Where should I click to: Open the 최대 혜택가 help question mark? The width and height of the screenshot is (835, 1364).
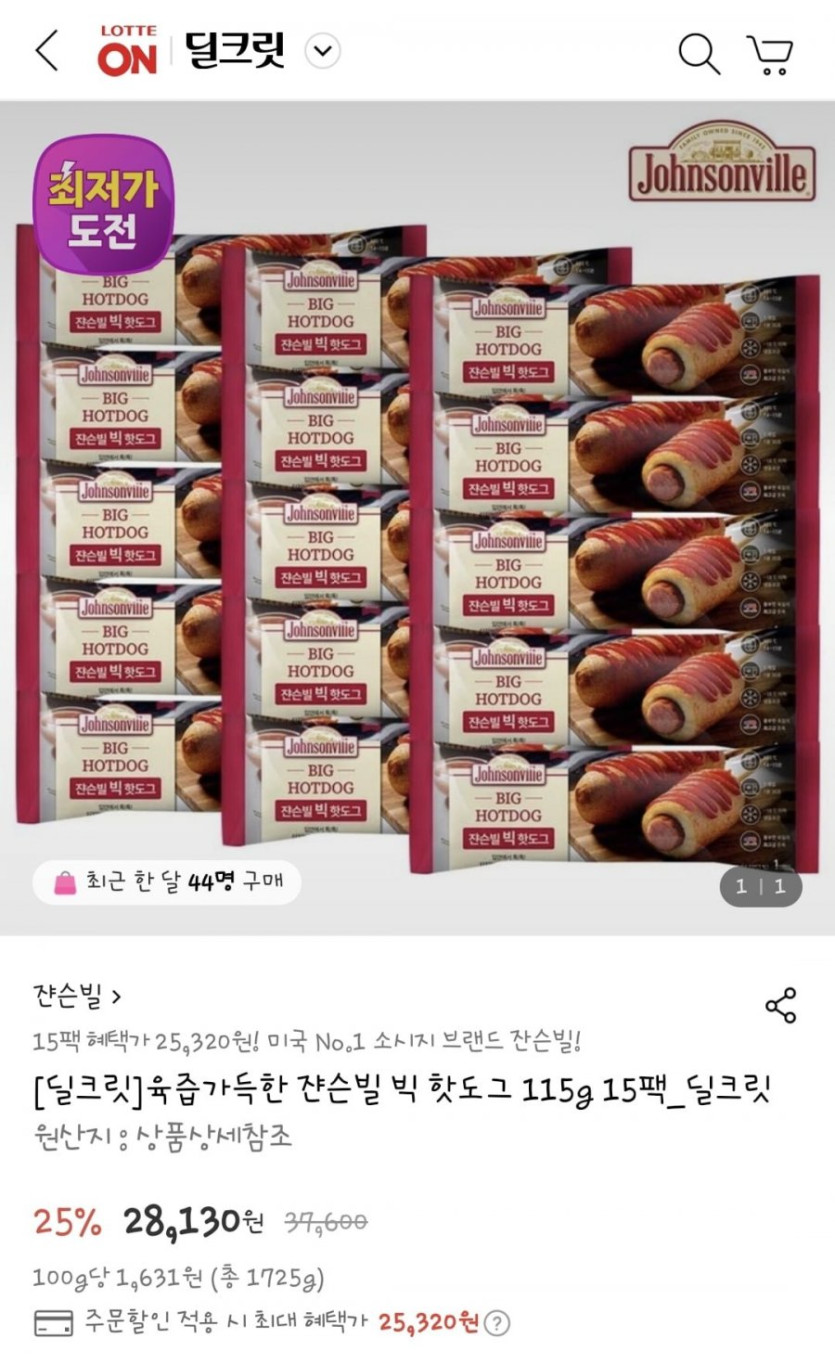pyautogui.click(x=497, y=1323)
